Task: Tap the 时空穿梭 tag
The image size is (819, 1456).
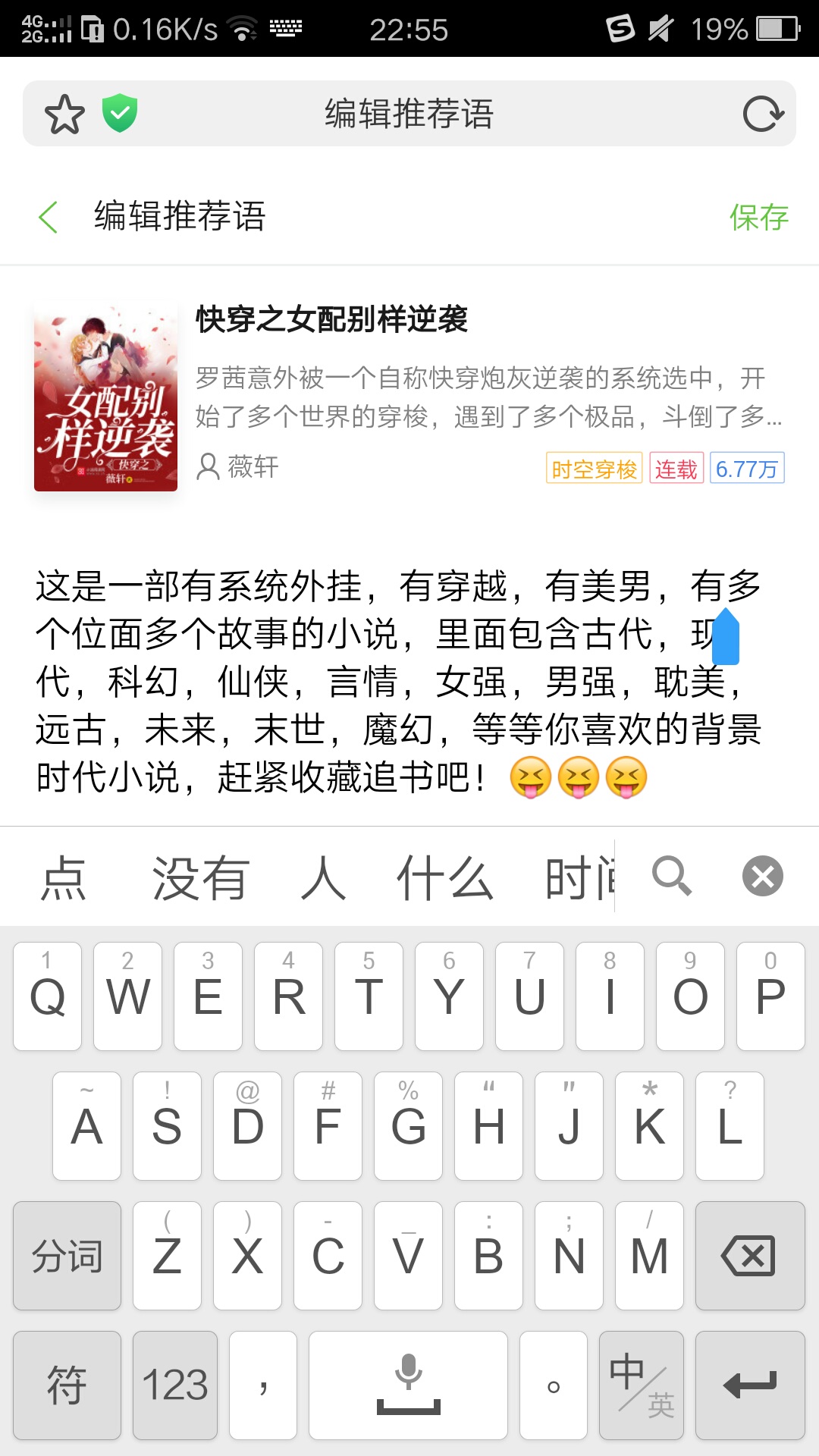Action: point(594,469)
